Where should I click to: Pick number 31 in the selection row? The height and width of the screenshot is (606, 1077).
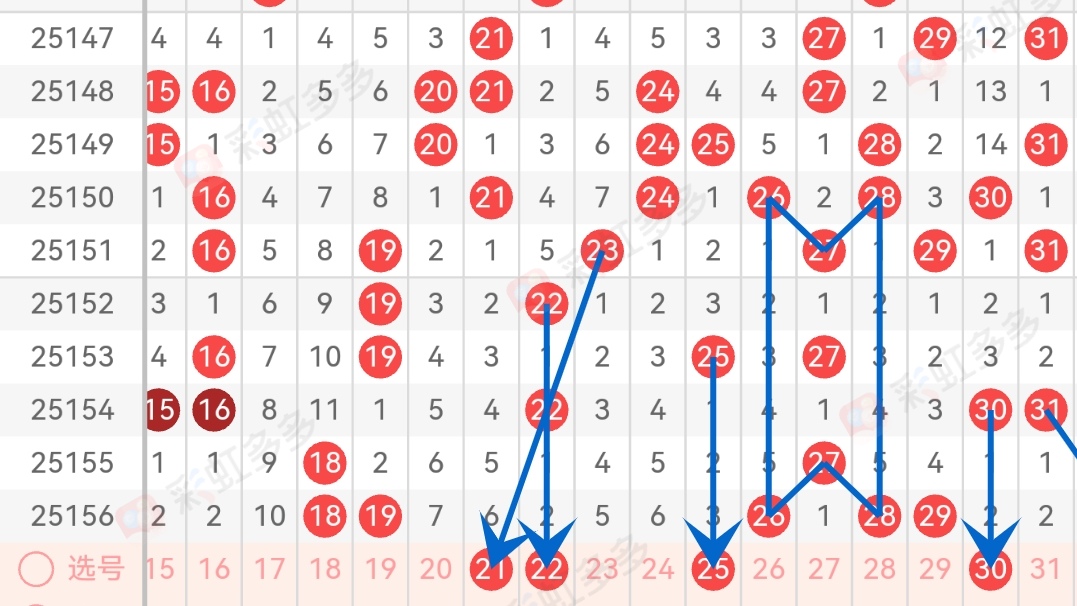[x=1045, y=569]
